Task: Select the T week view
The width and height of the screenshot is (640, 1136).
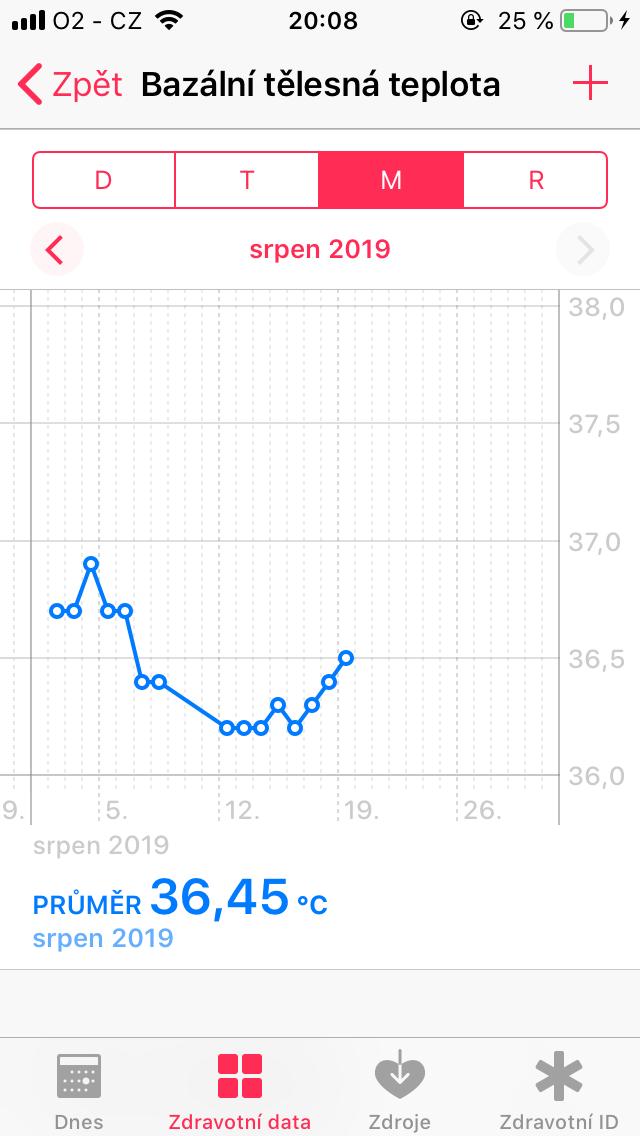Action: 247,180
